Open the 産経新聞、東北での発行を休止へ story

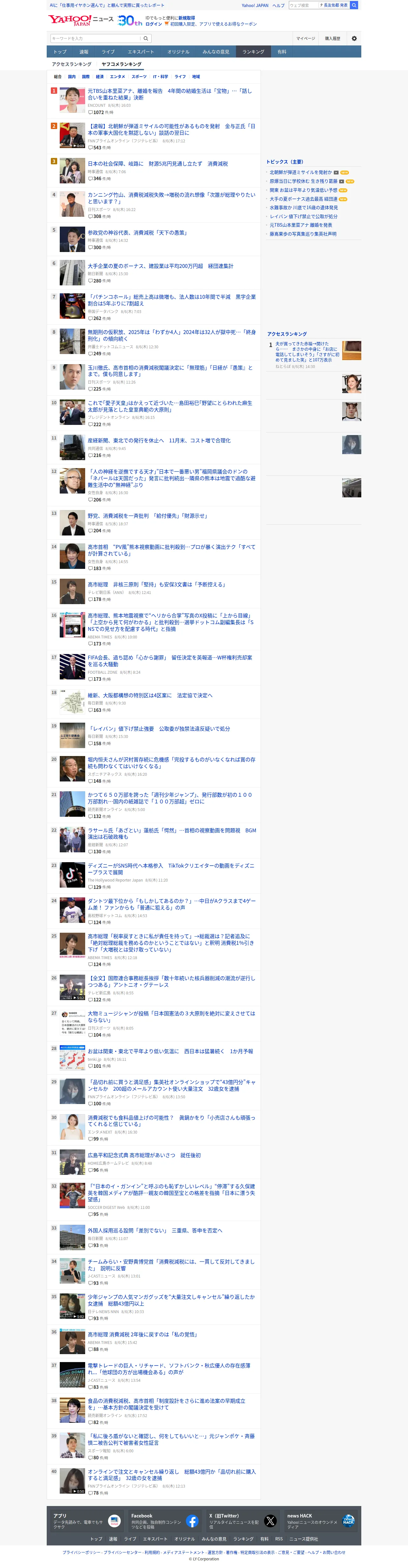pos(159,440)
